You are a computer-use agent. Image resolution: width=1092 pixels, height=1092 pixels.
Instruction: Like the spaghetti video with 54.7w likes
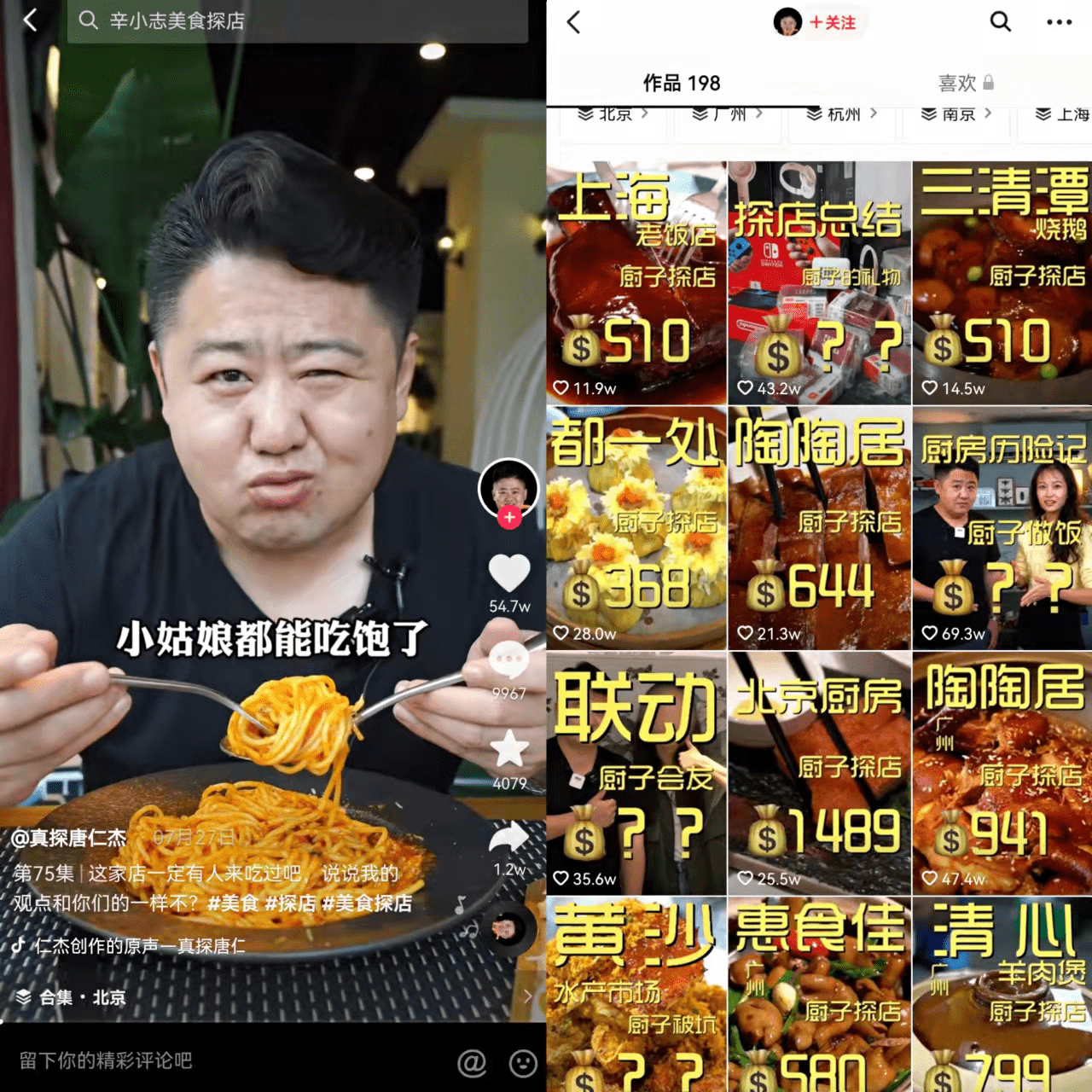click(x=509, y=573)
